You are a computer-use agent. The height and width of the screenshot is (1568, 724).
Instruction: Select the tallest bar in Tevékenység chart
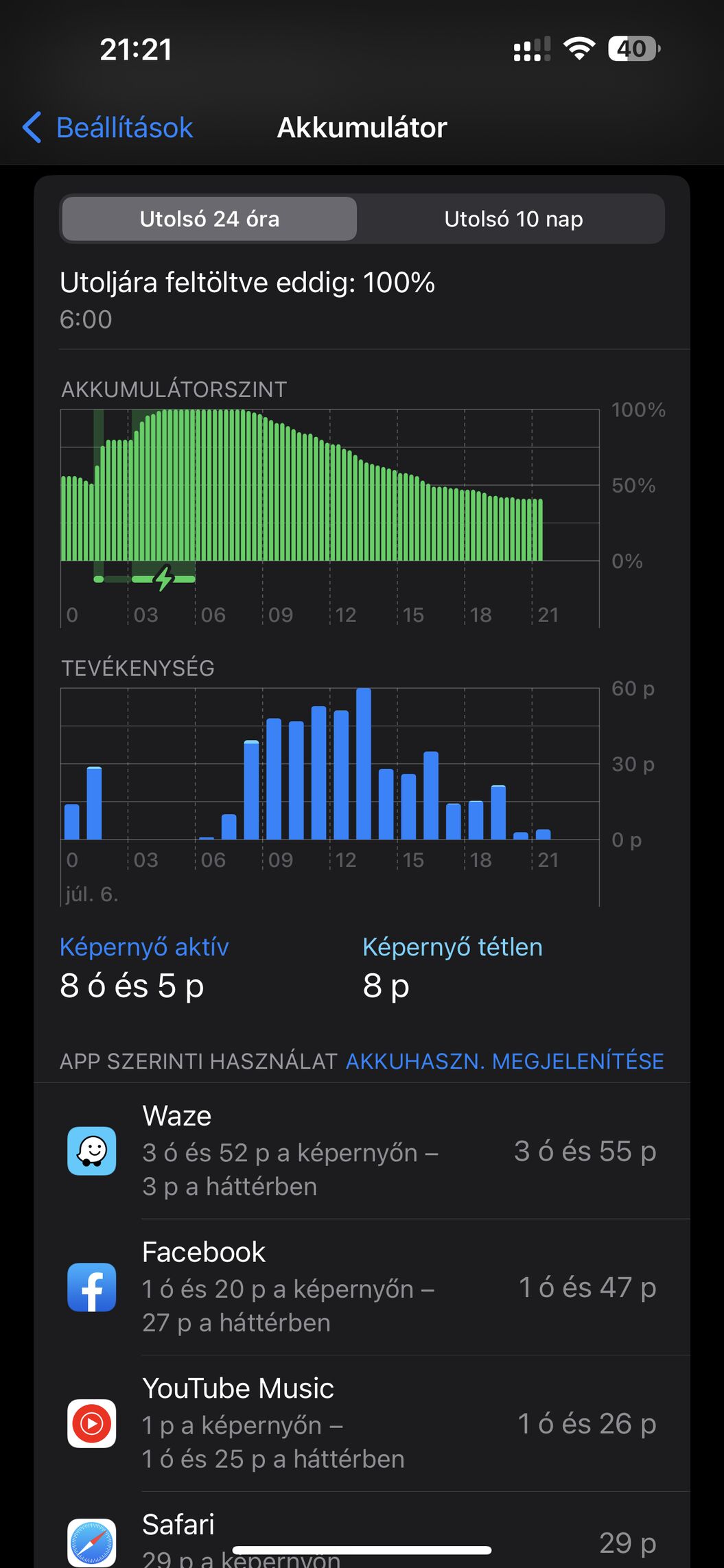364,763
